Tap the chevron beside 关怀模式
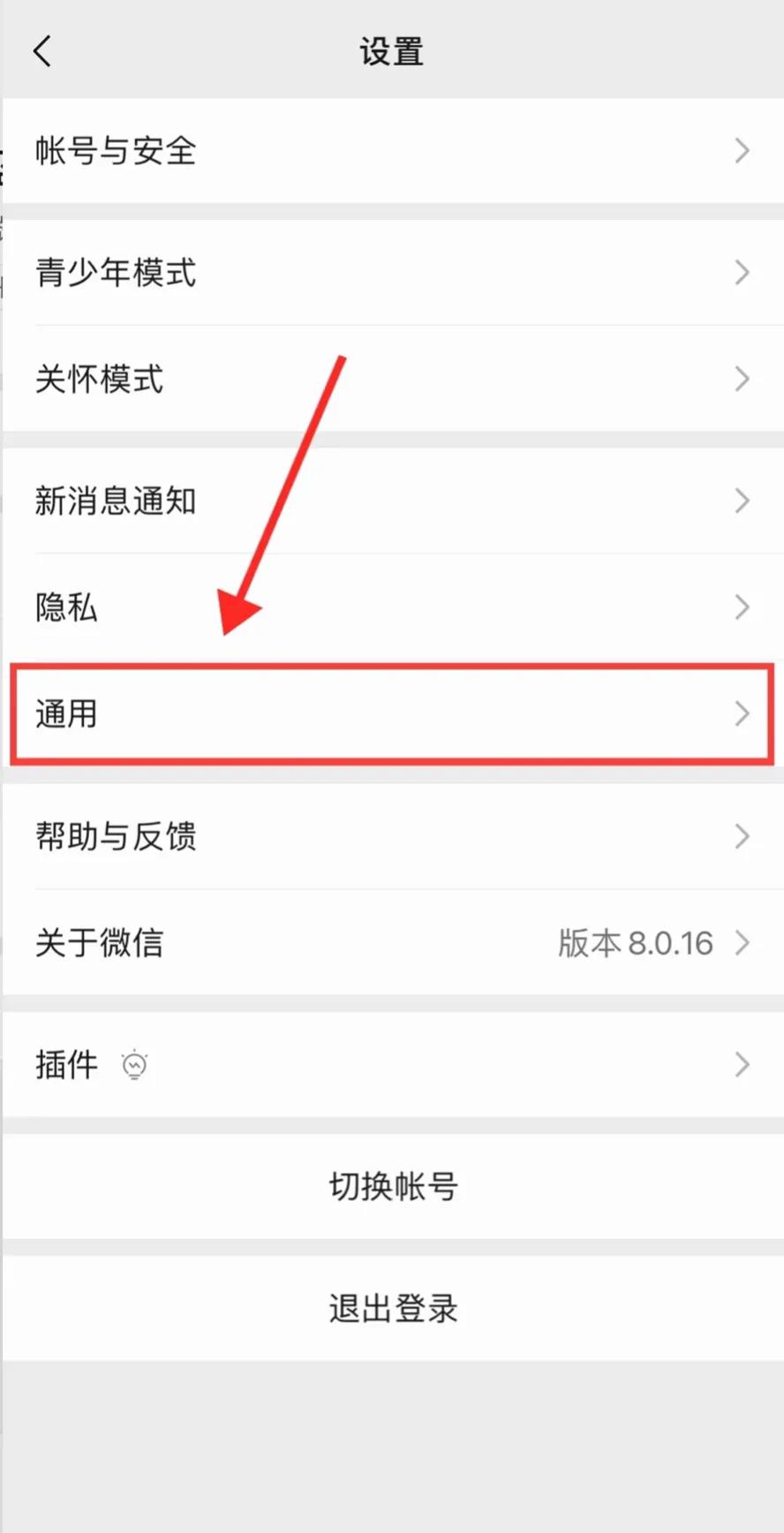Image resolution: width=784 pixels, height=1533 pixels. (x=742, y=379)
